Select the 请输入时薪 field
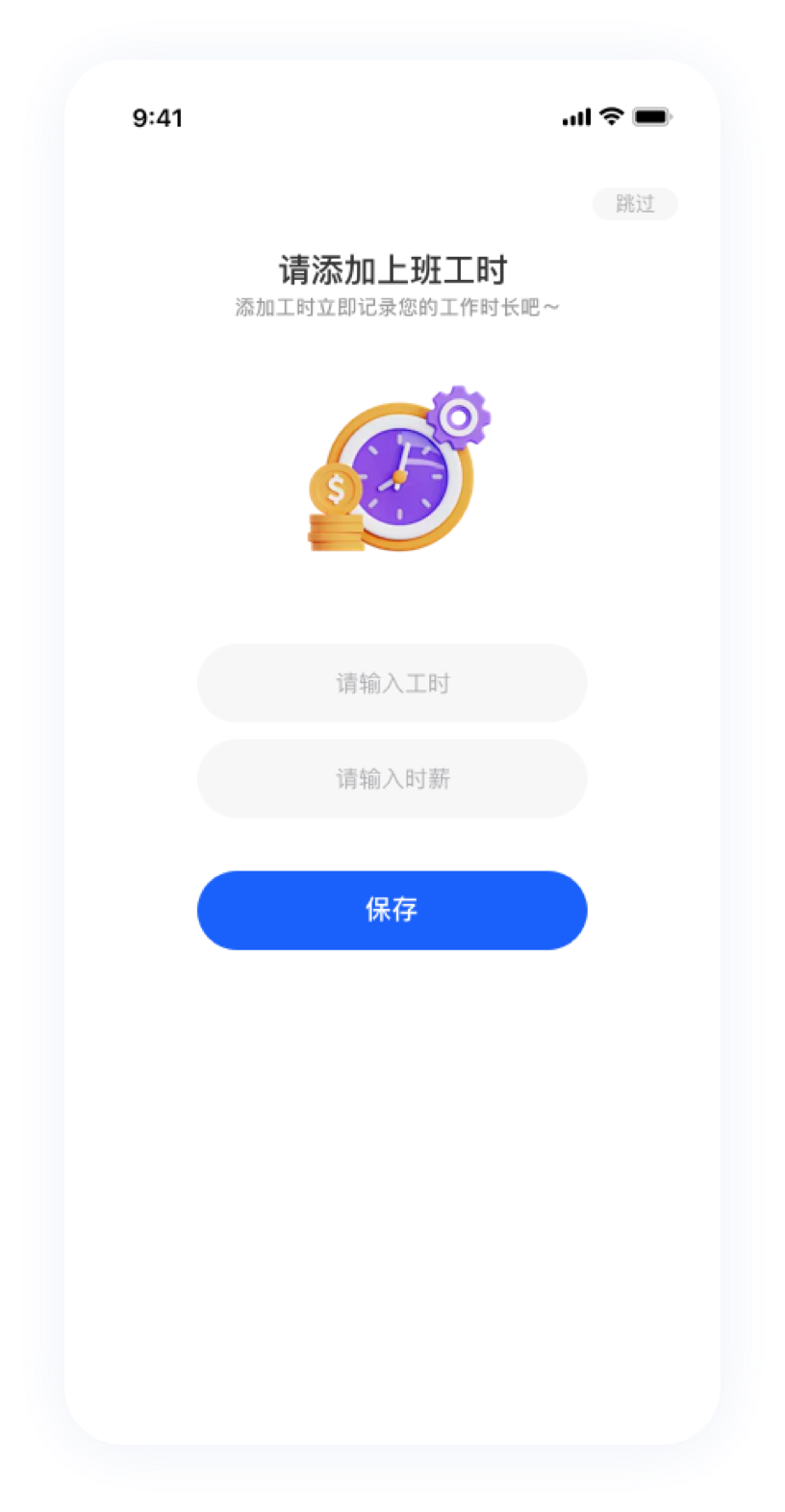Screen dimensions: 785x1512 coord(392,779)
